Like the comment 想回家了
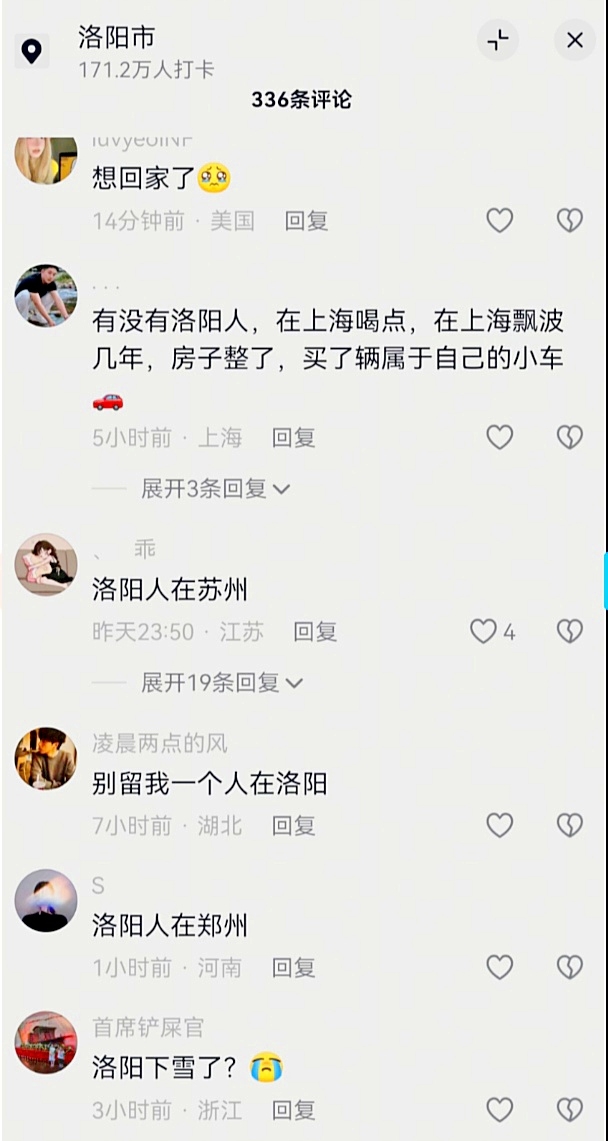The width and height of the screenshot is (608, 1141). tap(499, 221)
